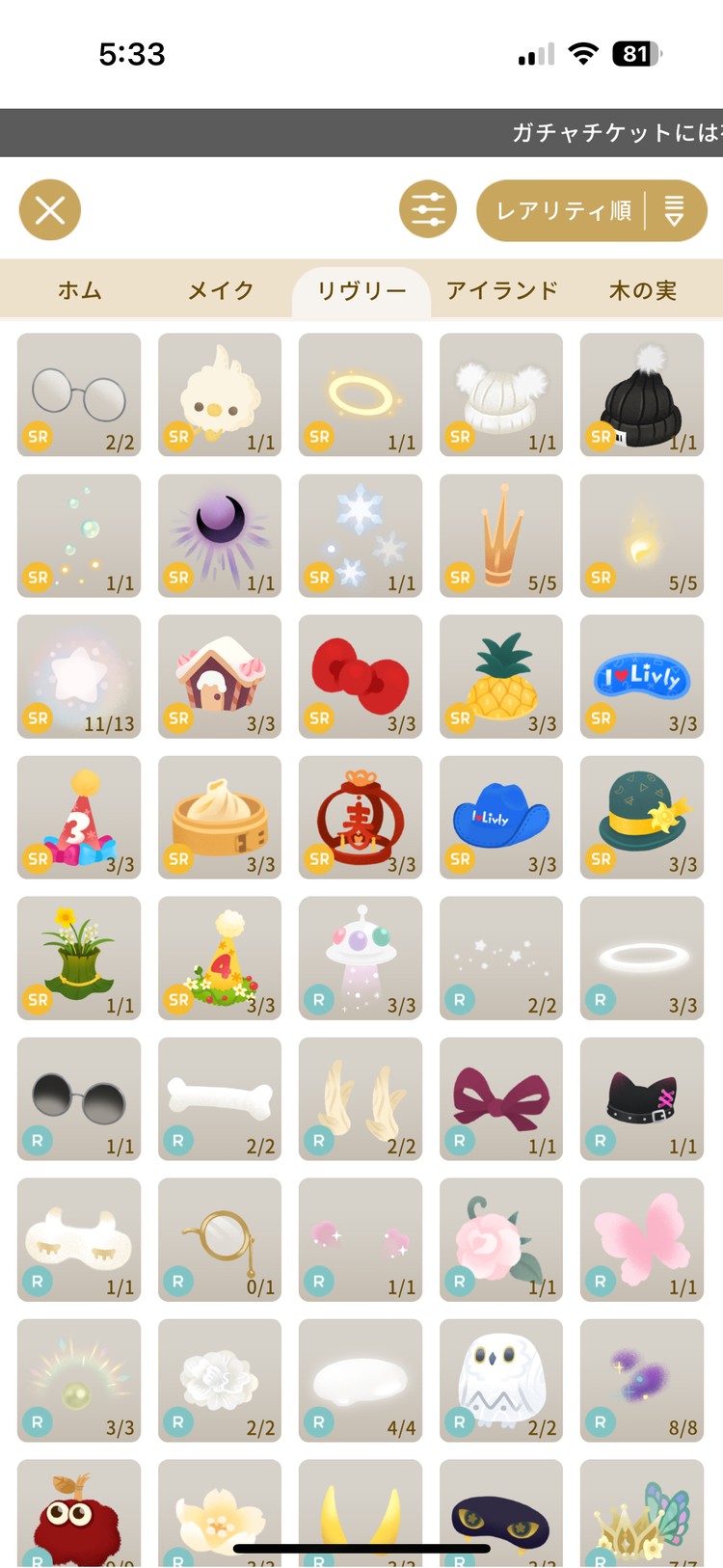Image resolution: width=723 pixels, height=1568 pixels.
Task: Select the golden halo SR item
Action: (361, 394)
